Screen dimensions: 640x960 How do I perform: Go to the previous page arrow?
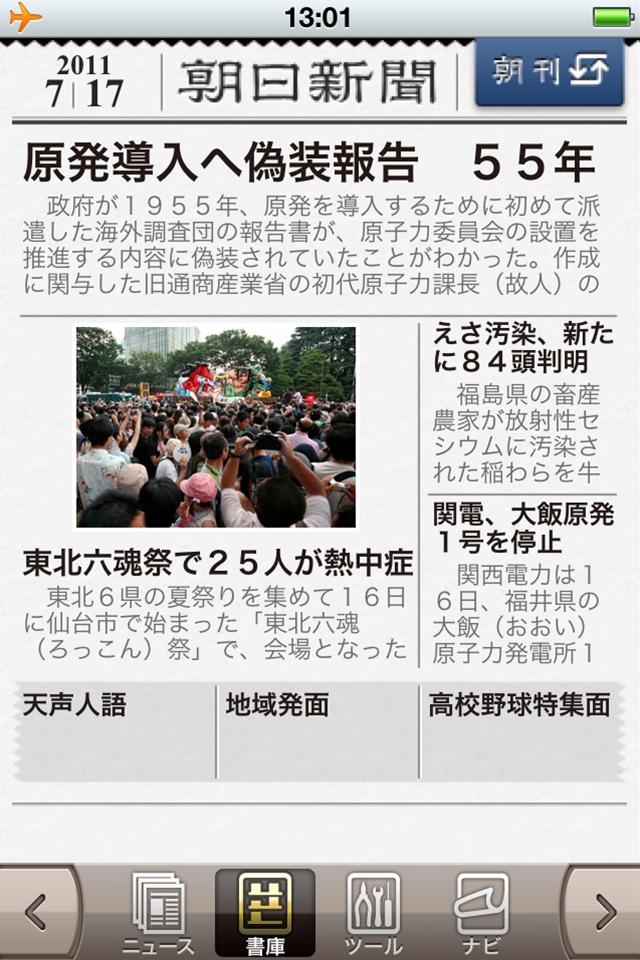37,912
